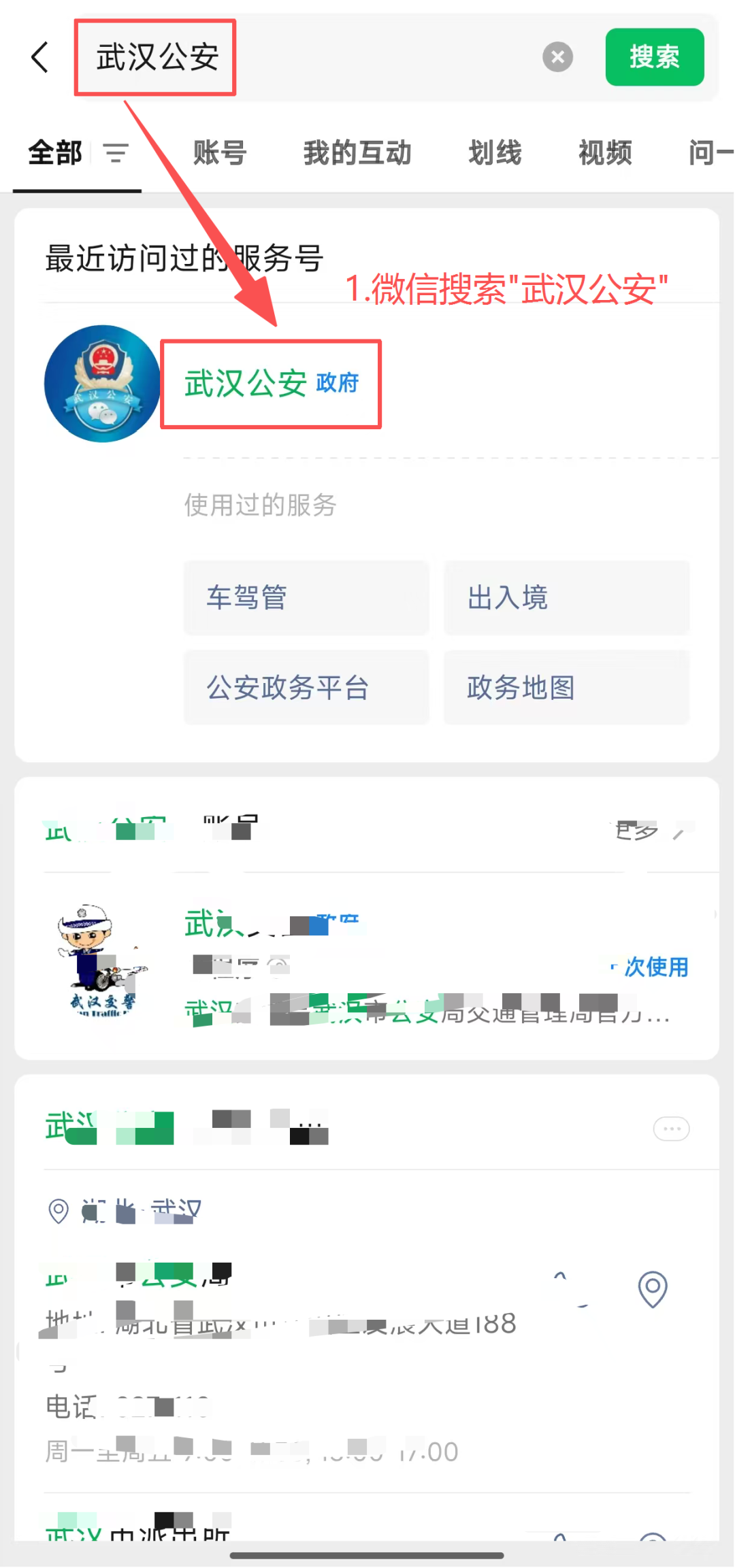Switch to the 视频 tab

point(604,153)
